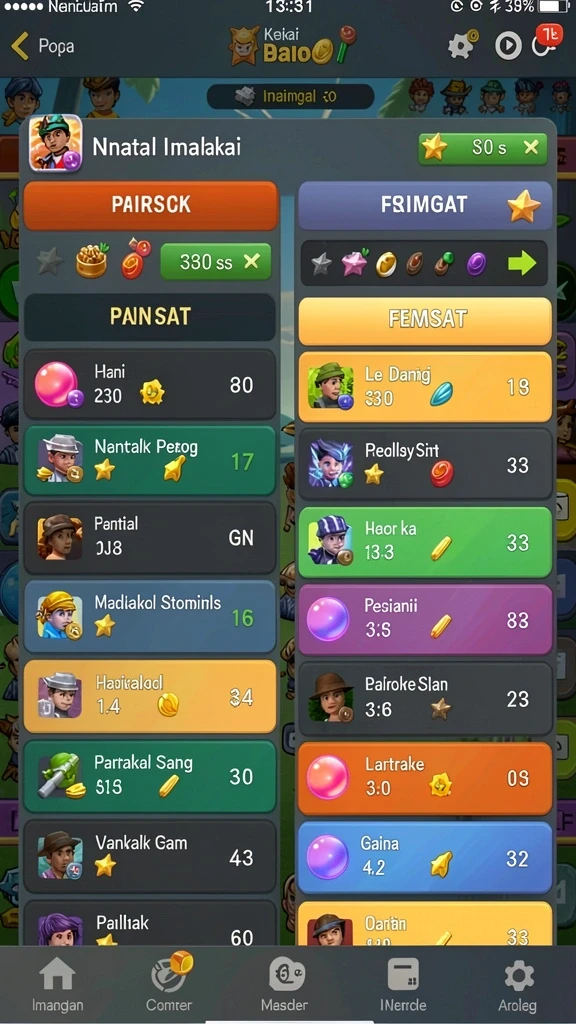The height and width of the screenshot is (1024, 576).
Task: Open the Lartrake orange row
Action: pyautogui.click(x=425, y=778)
